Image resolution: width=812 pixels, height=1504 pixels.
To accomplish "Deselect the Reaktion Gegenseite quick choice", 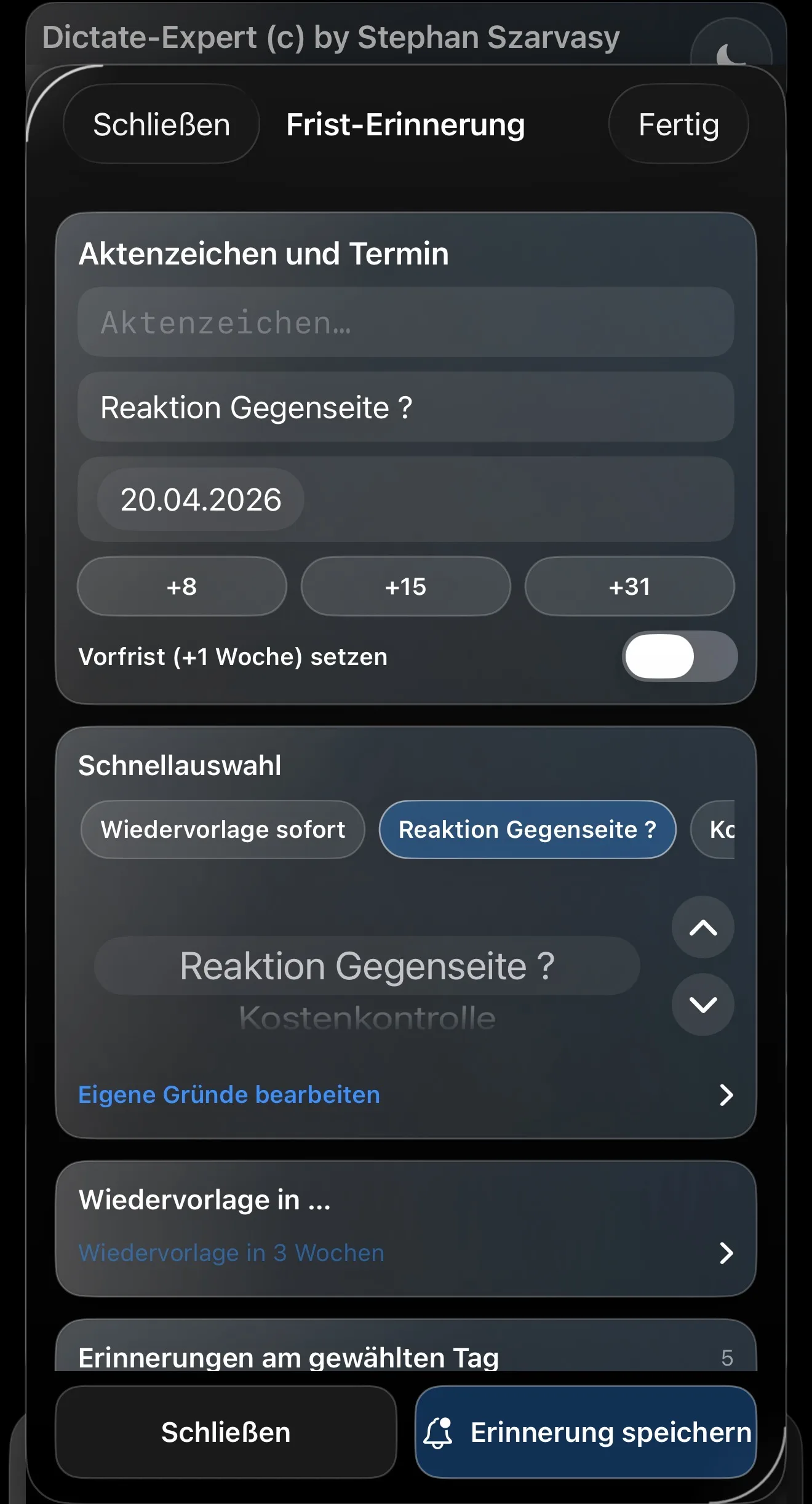I will coord(527,829).
